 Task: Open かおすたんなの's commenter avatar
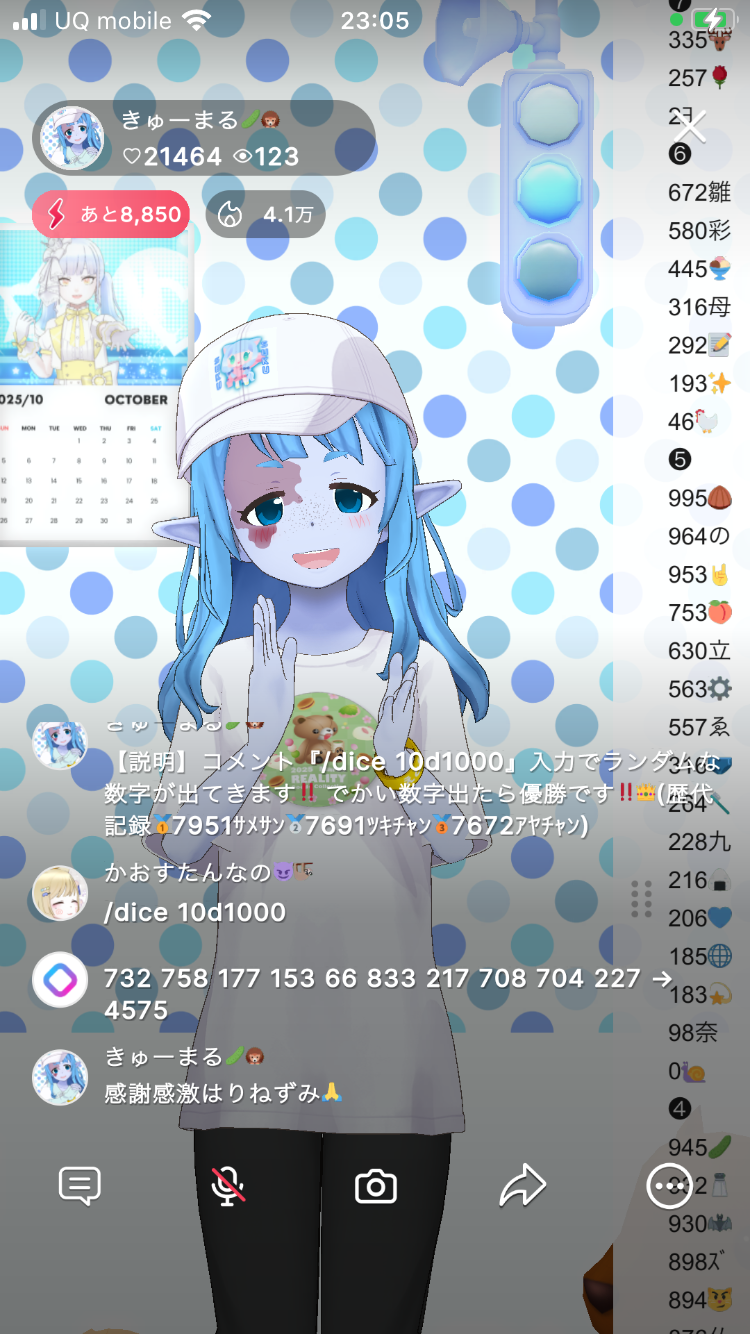click(x=60, y=893)
